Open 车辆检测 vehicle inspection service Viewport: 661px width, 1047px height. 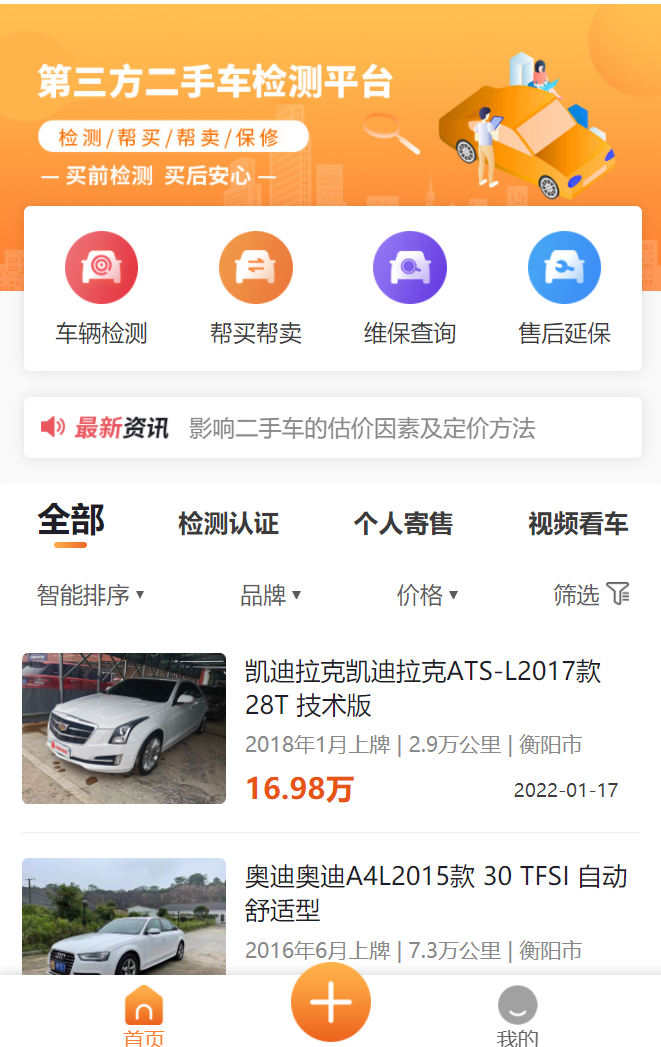101,288
